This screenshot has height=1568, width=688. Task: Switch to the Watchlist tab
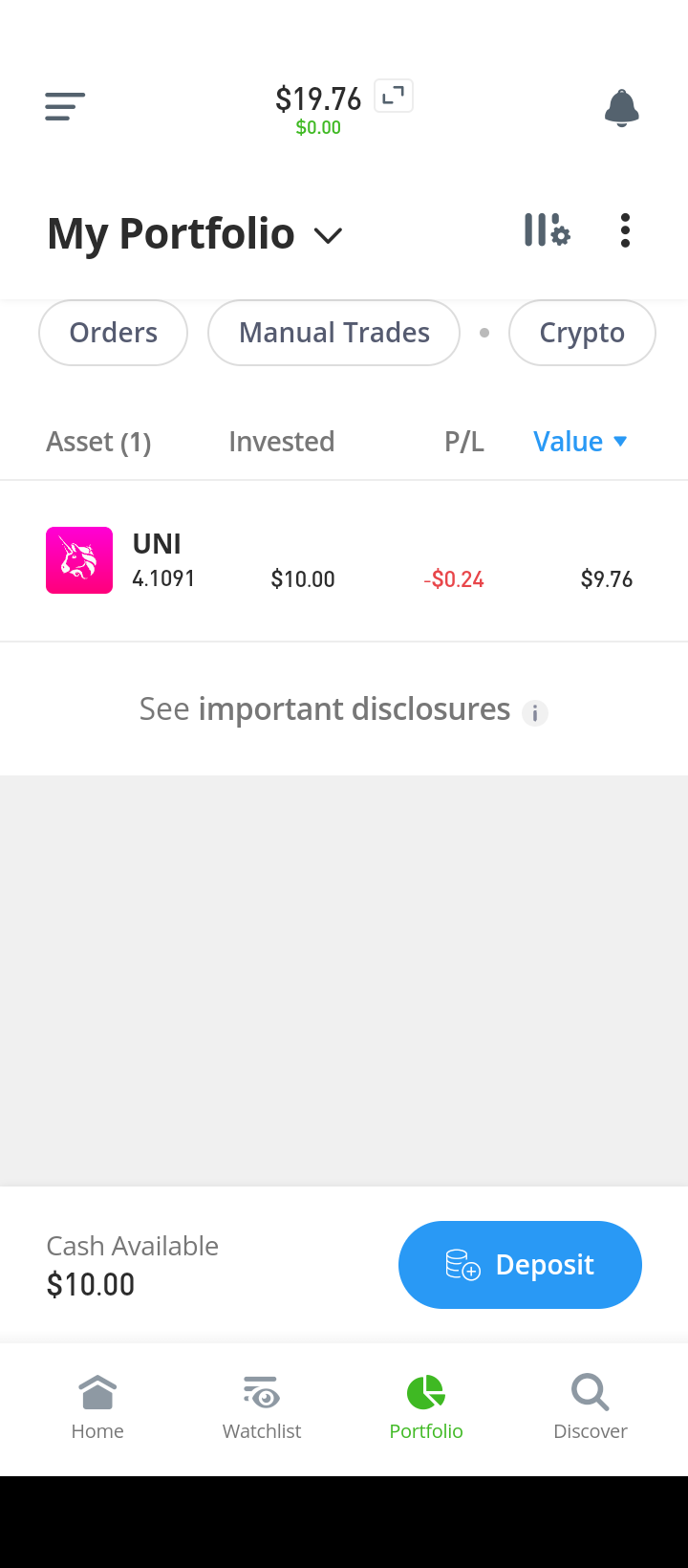(x=262, y=1405)
